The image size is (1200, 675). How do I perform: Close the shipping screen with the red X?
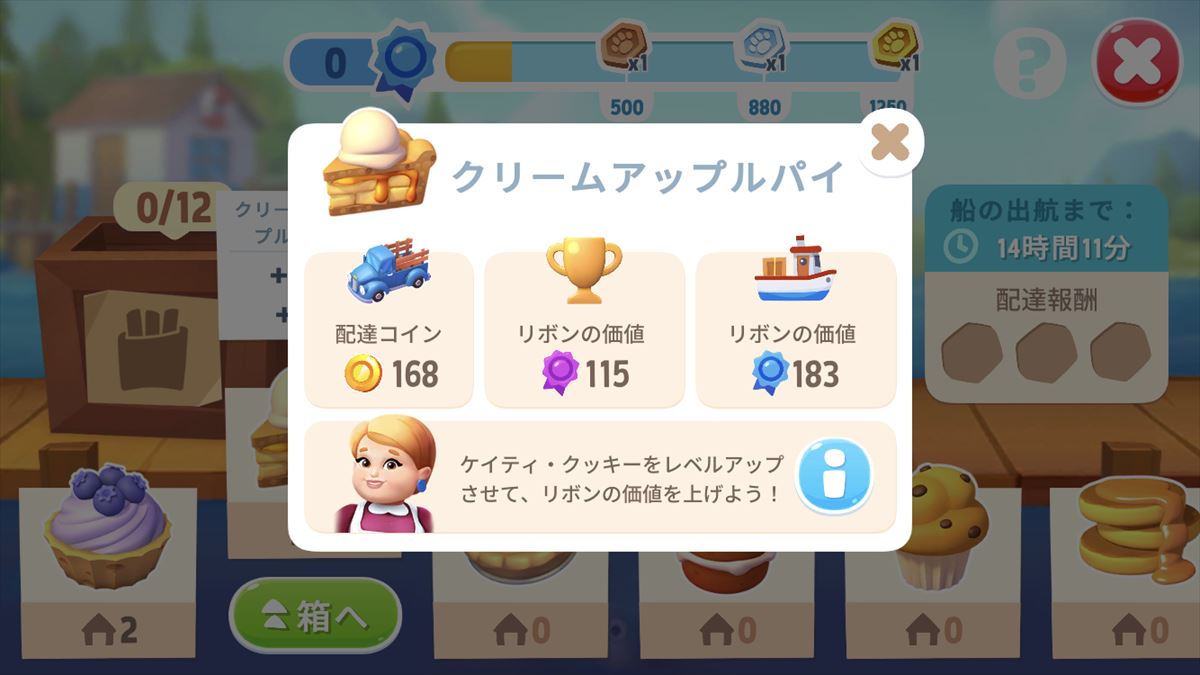tap(1138, 62)
